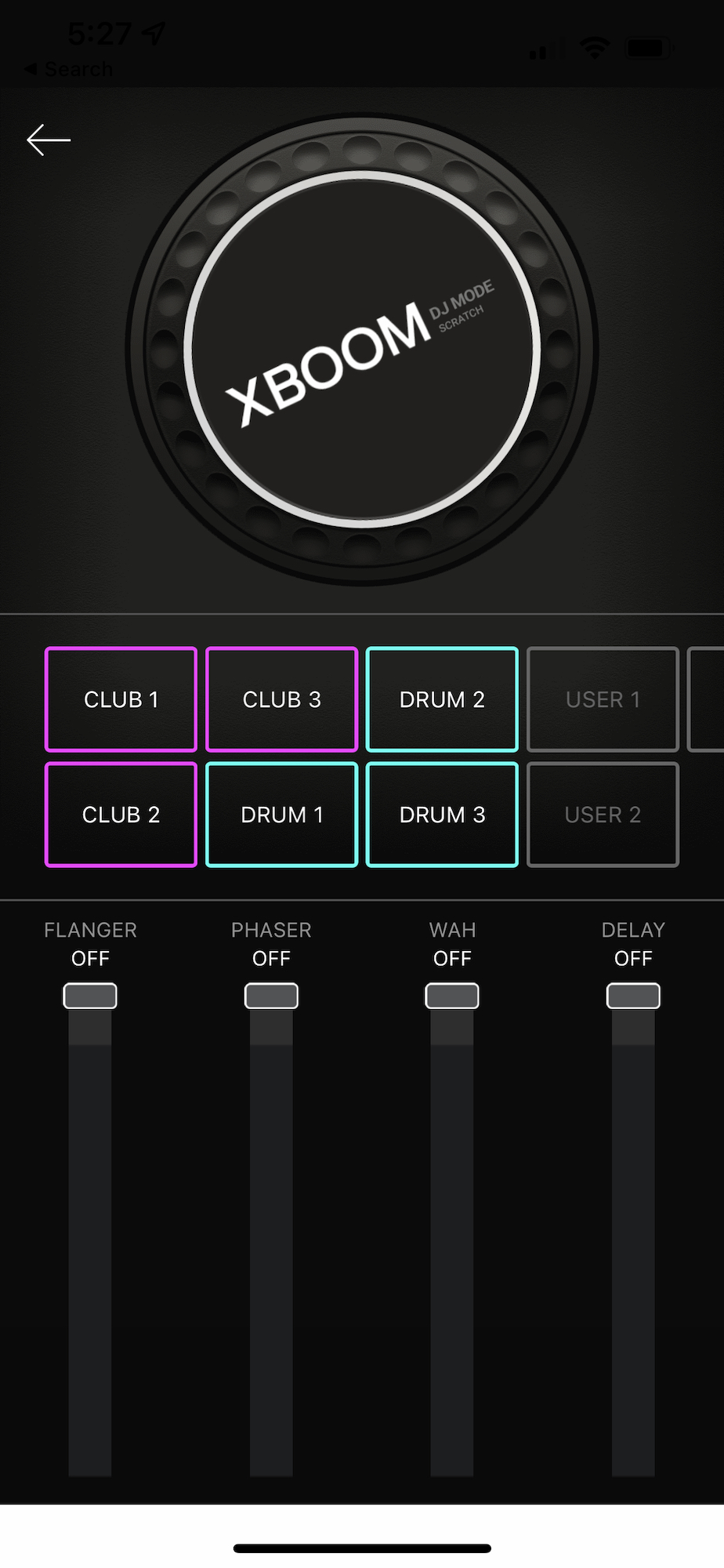Trigger the CLUB 2 sound pad

tap(121, 815)
